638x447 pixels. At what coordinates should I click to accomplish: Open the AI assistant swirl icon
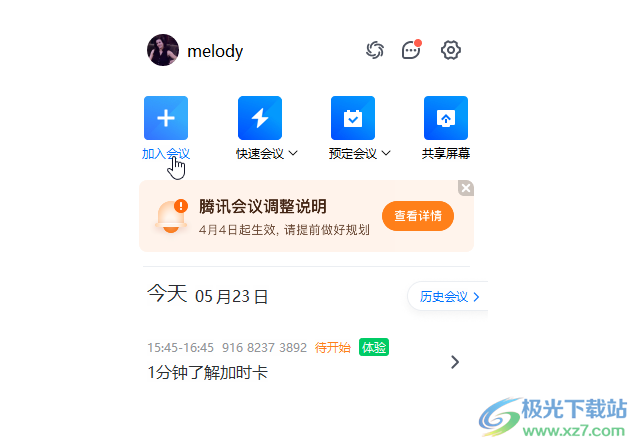(375, 51)
